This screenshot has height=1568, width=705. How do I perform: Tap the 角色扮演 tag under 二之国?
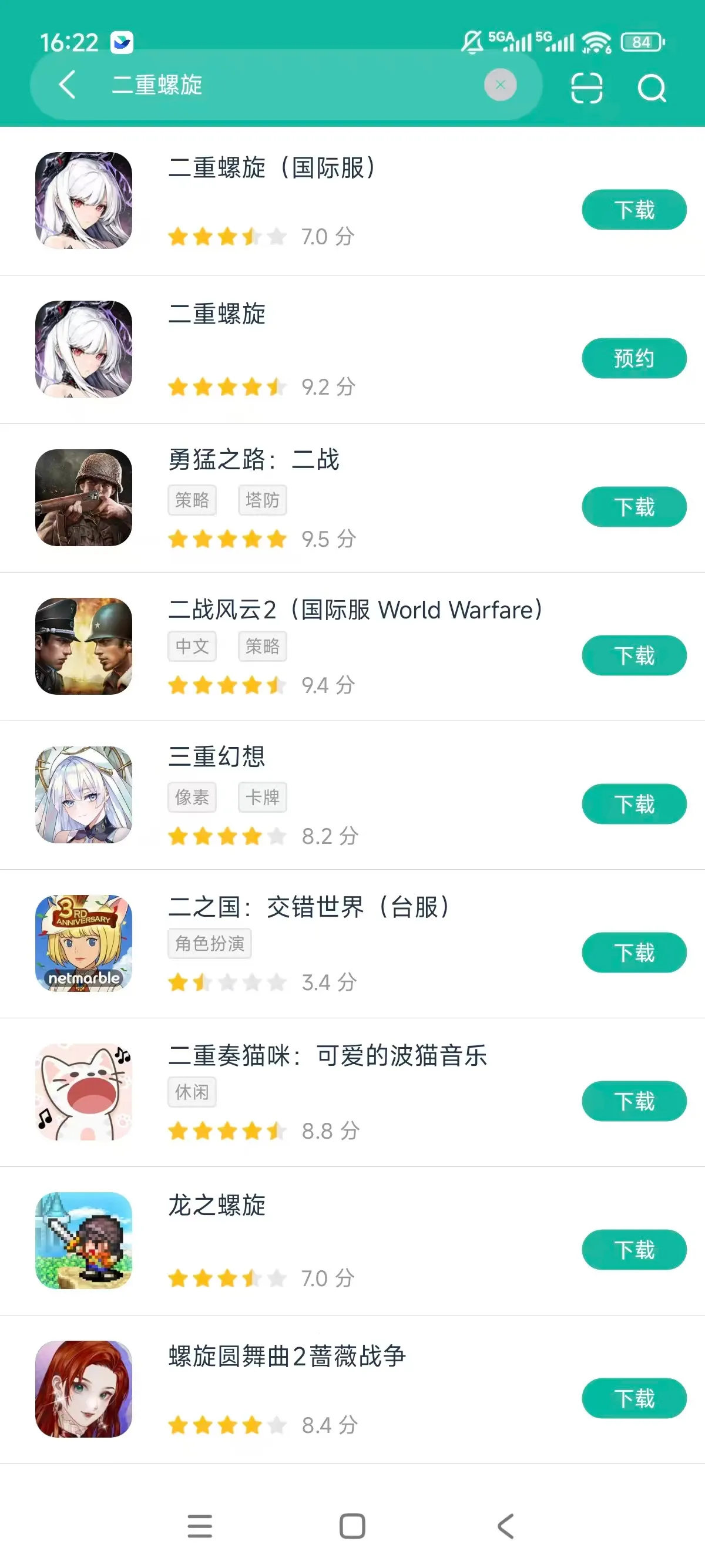(x=209, y=943)
